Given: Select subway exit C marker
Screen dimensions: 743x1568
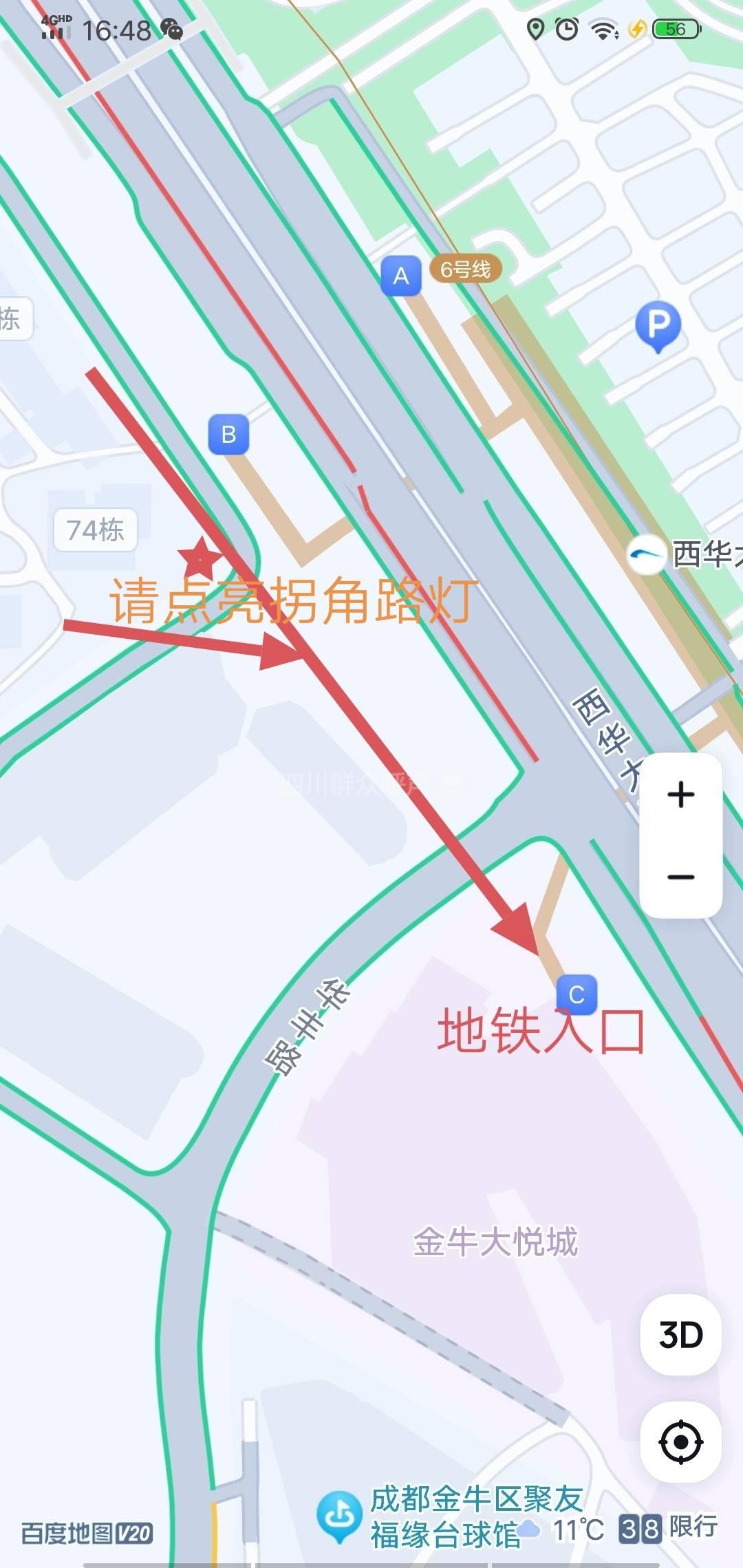Looking at the screenshot, I should (577, 994).
